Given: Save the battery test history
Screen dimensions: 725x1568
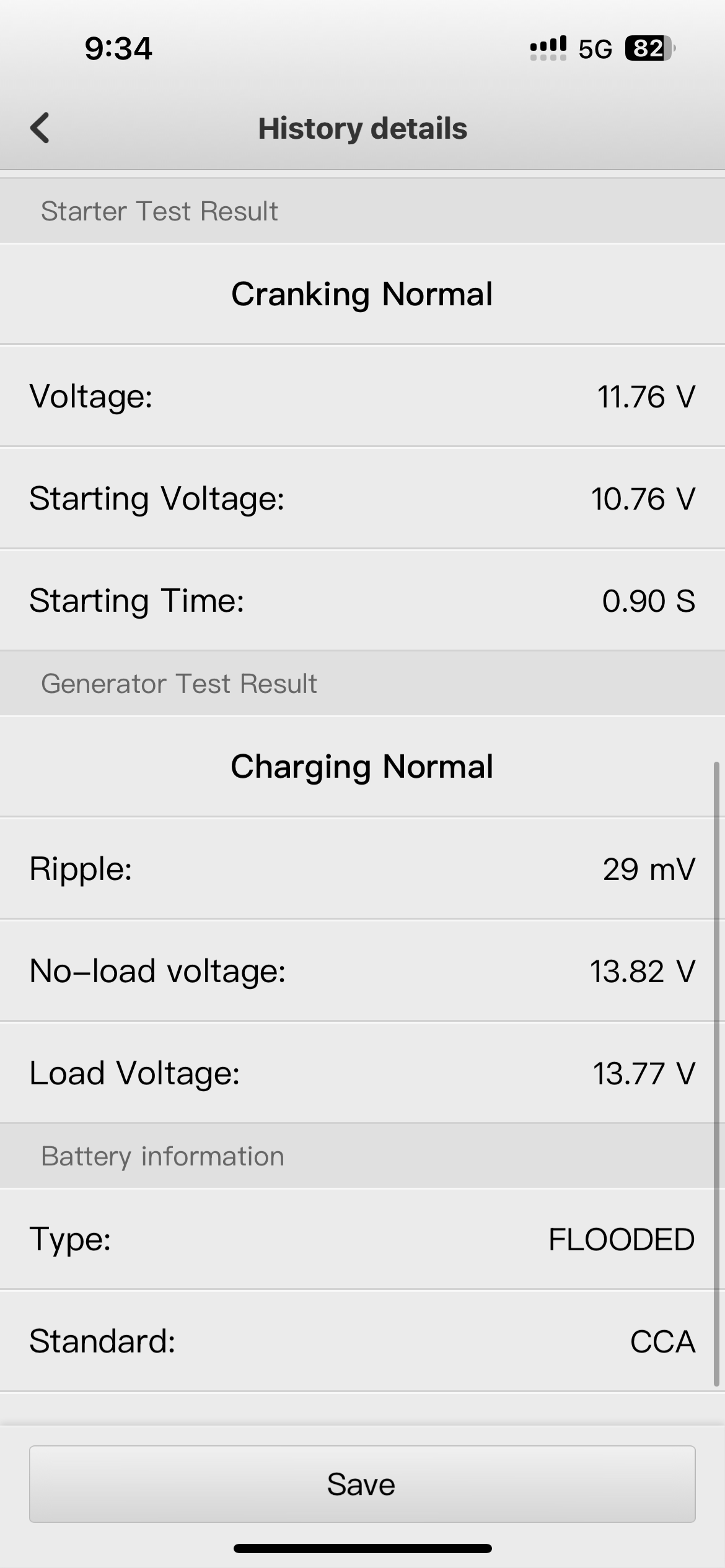Looking at the screenshot, I should point(362,1484).
